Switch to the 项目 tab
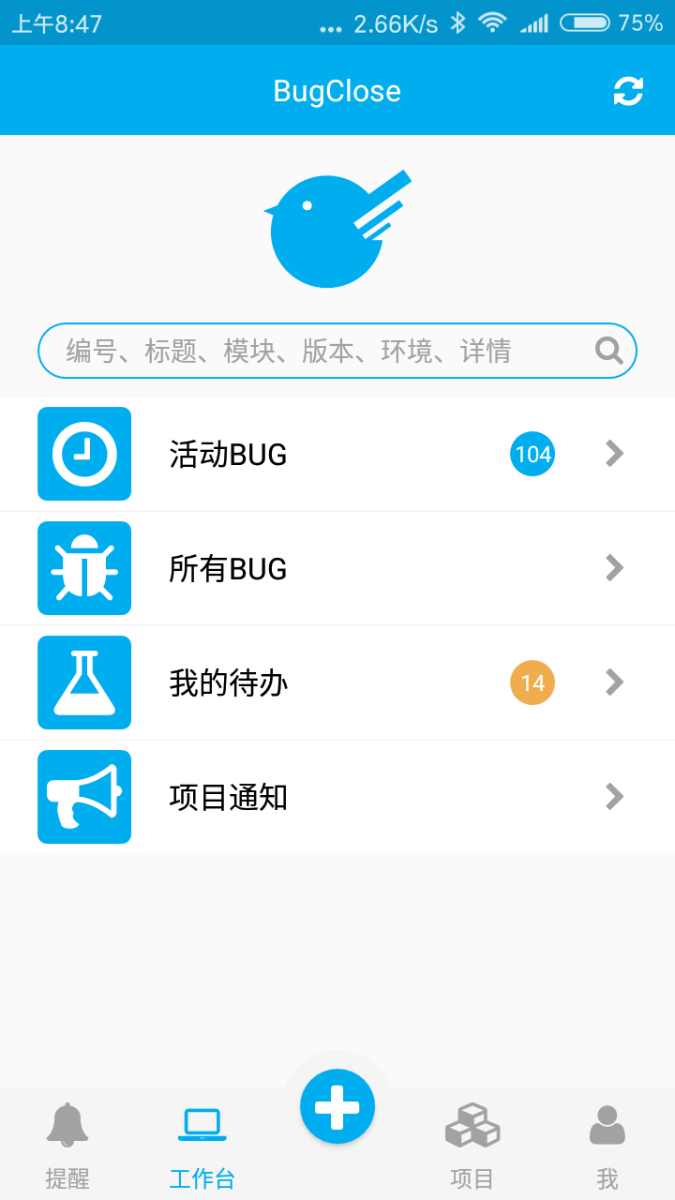The height and width of the screenshot is (1200, 675). click(472, 1145)
